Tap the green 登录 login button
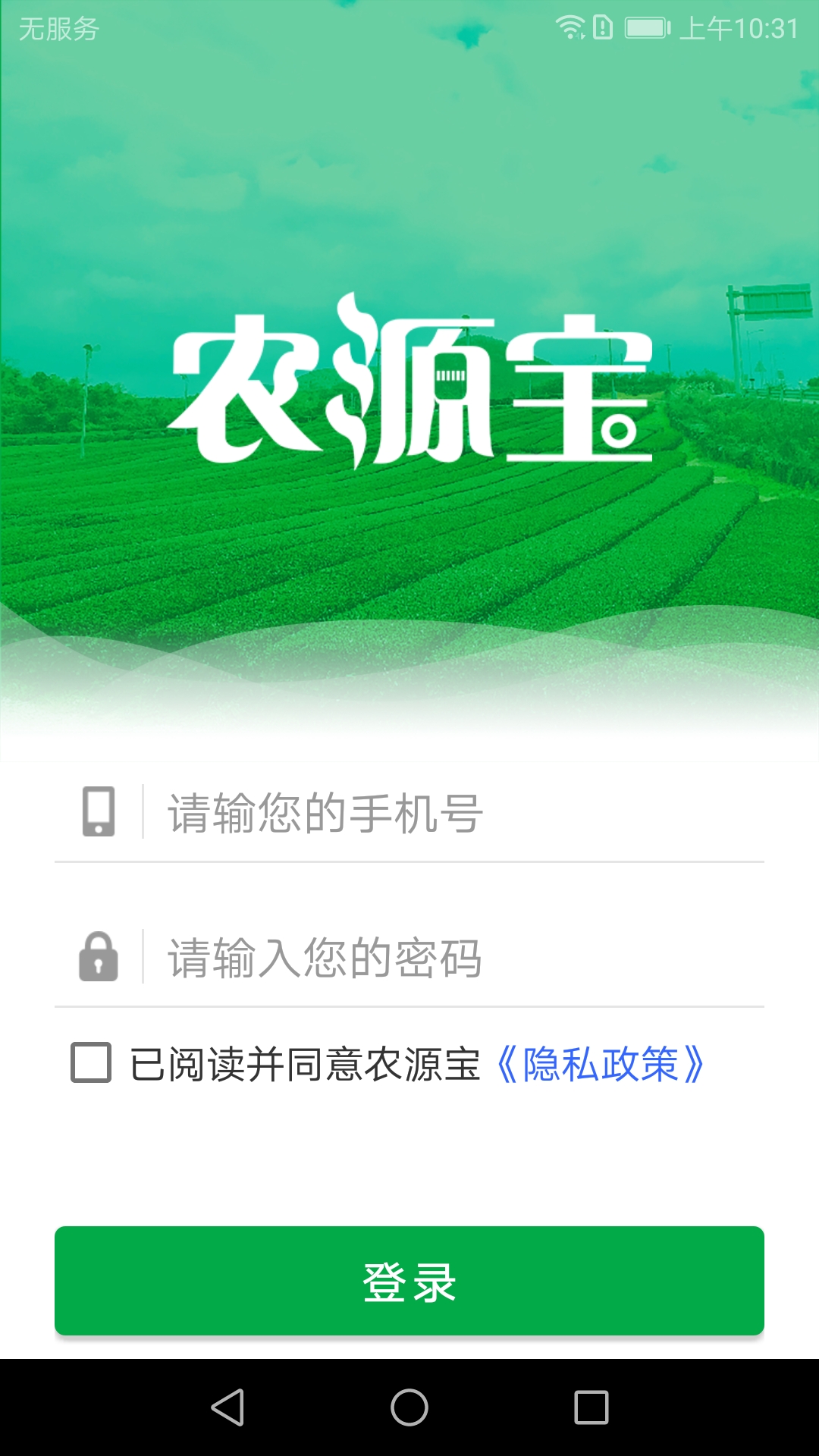 click(409, 1281)
